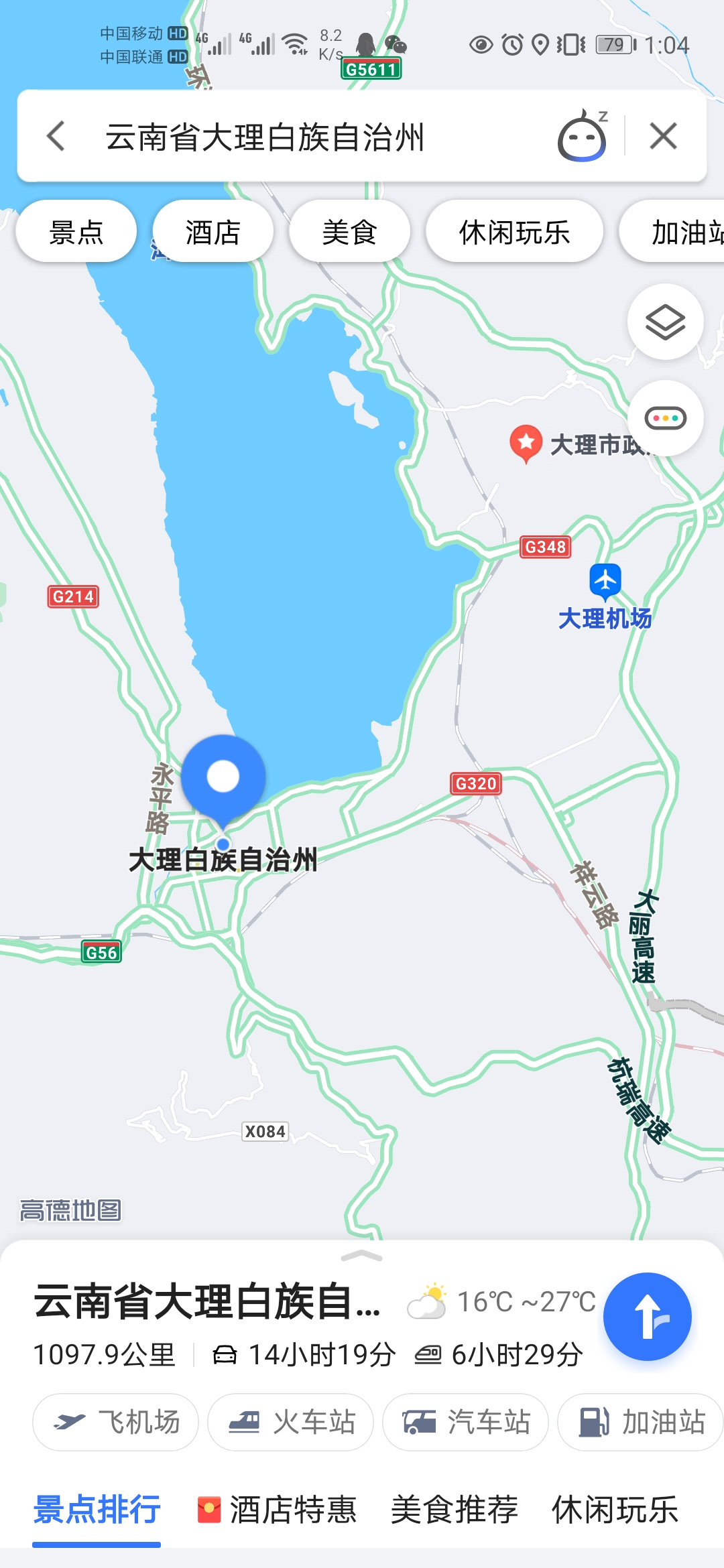The width and height of the screenshot is (724, 1568).
Task: Tap the 大理机场 marker on the map
Action: pyautogui.click(x=605, y=581)
